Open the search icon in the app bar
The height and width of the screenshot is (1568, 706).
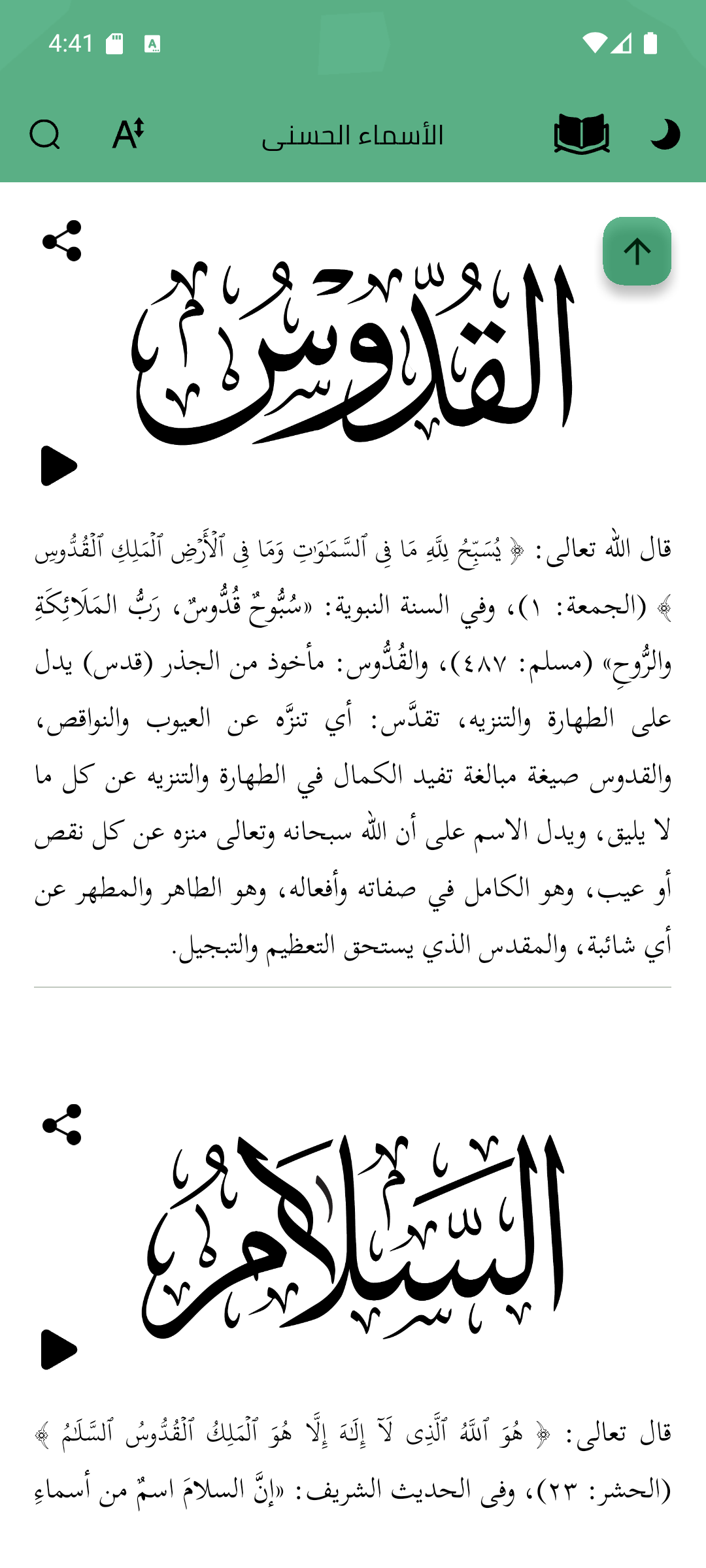44,135
